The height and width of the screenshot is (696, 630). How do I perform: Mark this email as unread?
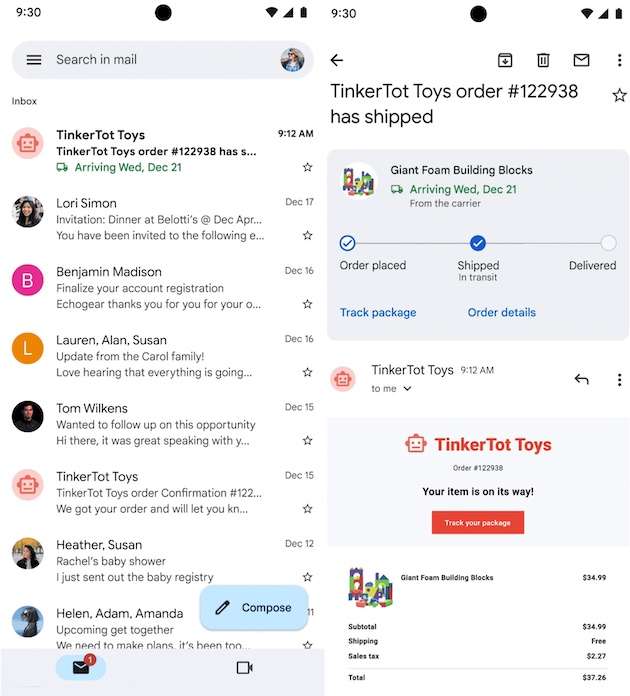[x=581, y=60]
